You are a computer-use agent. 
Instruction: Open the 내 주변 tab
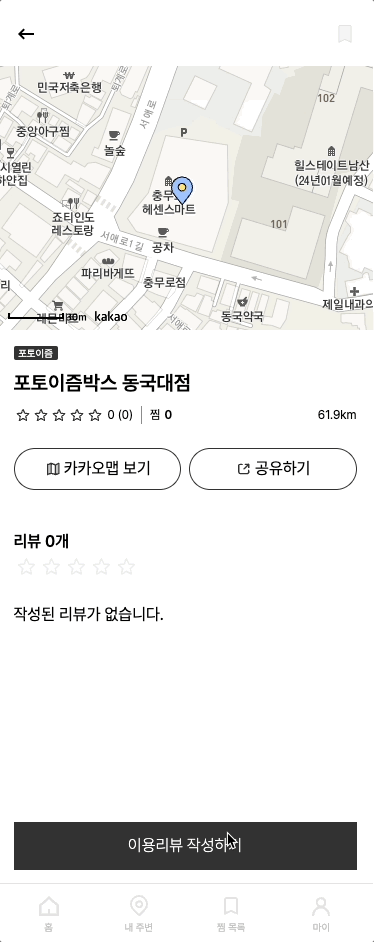click(139, 913)
